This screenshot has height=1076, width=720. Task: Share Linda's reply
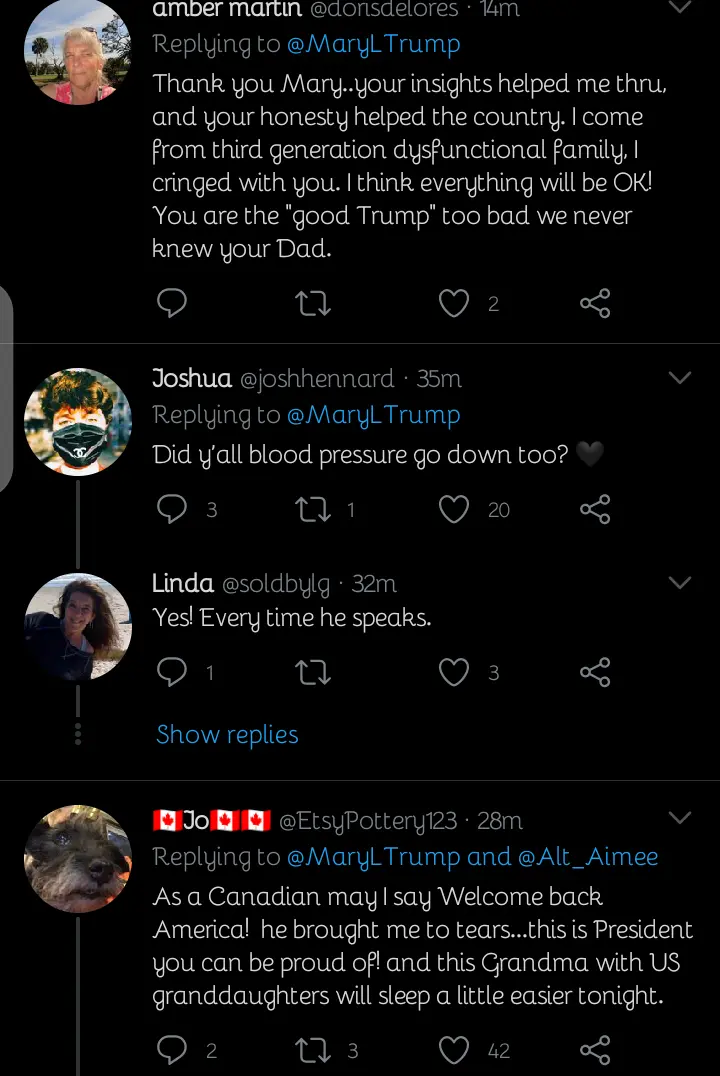pos(595,672)
